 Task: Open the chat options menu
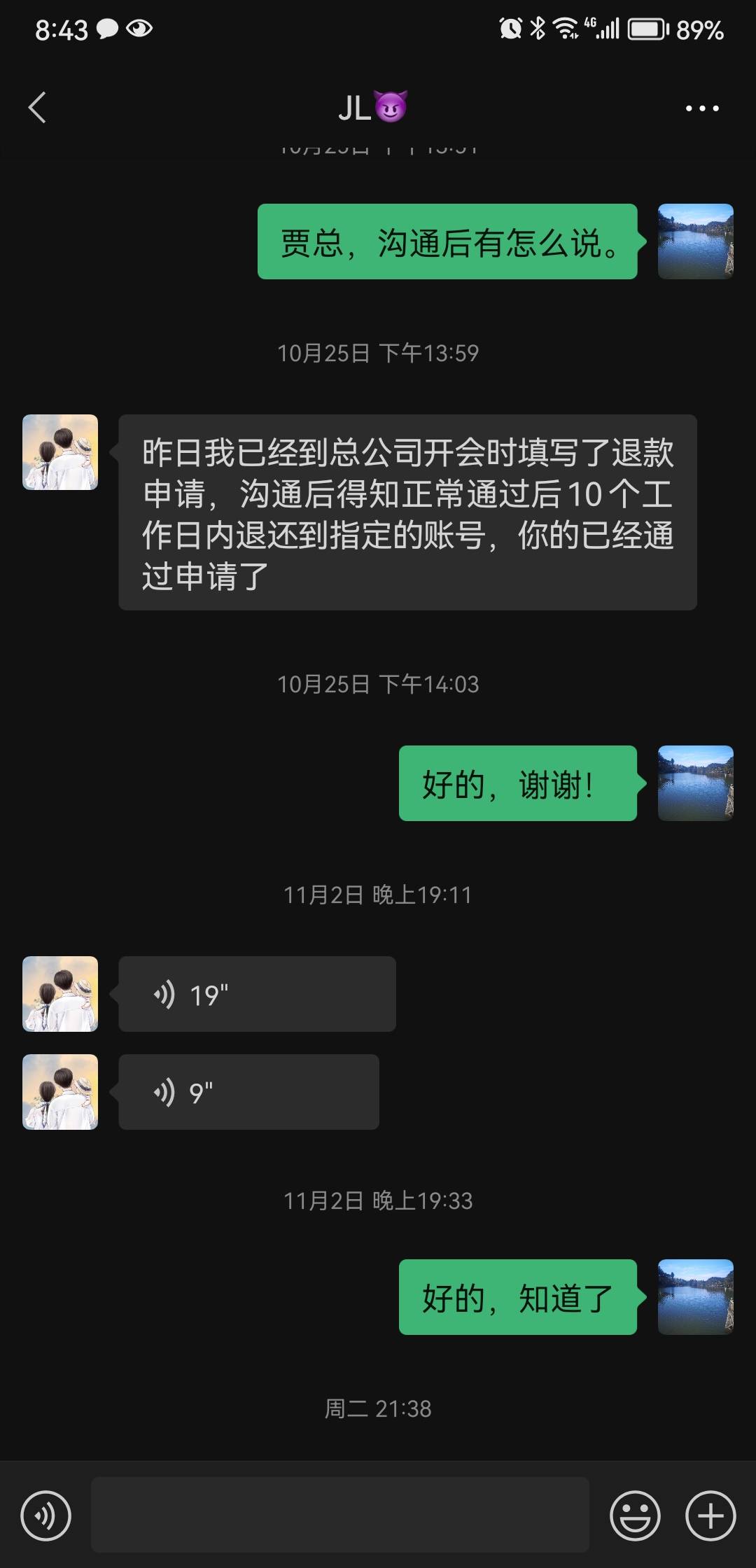[x=701, y=108]
